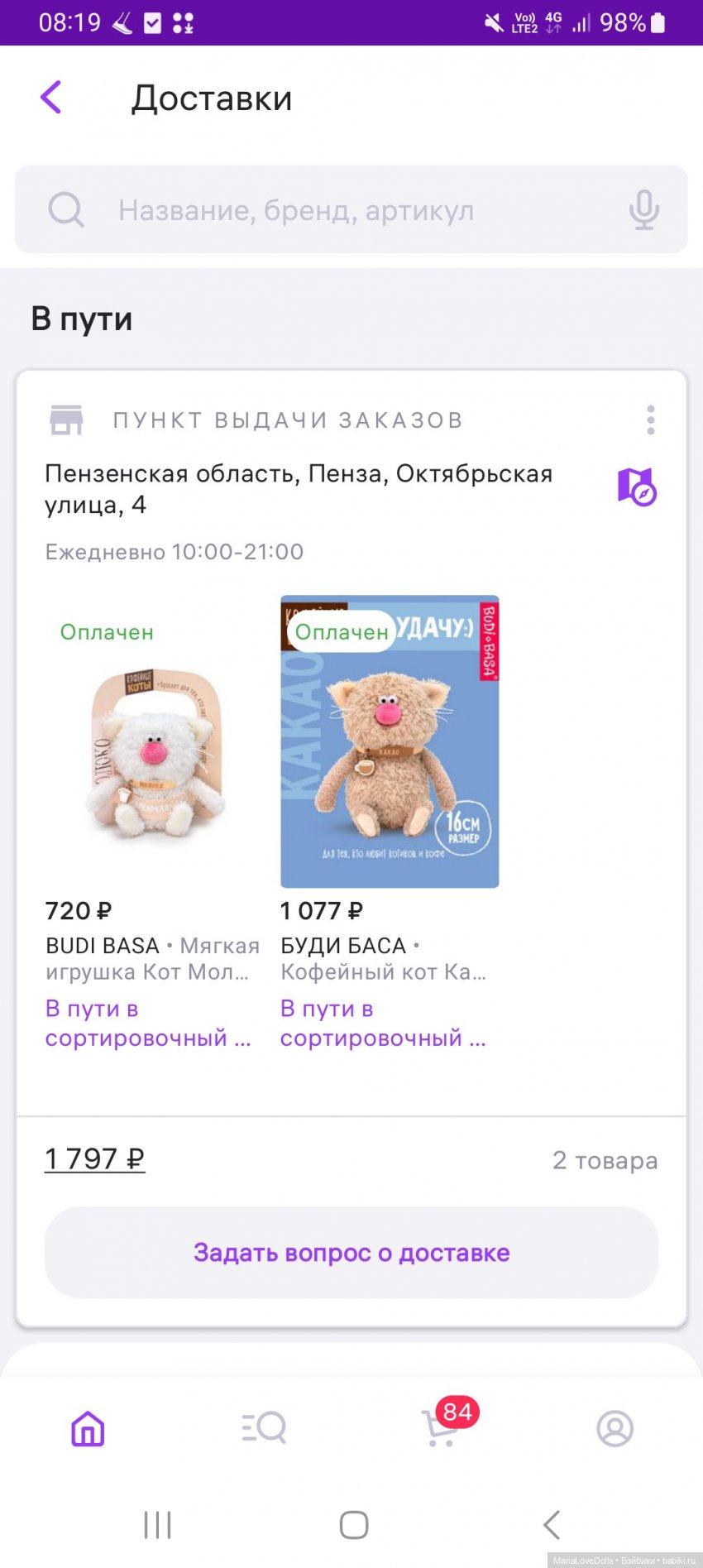Show the pickup point on the map
This screenshot has height=1568, width=703.
point(636,487)
